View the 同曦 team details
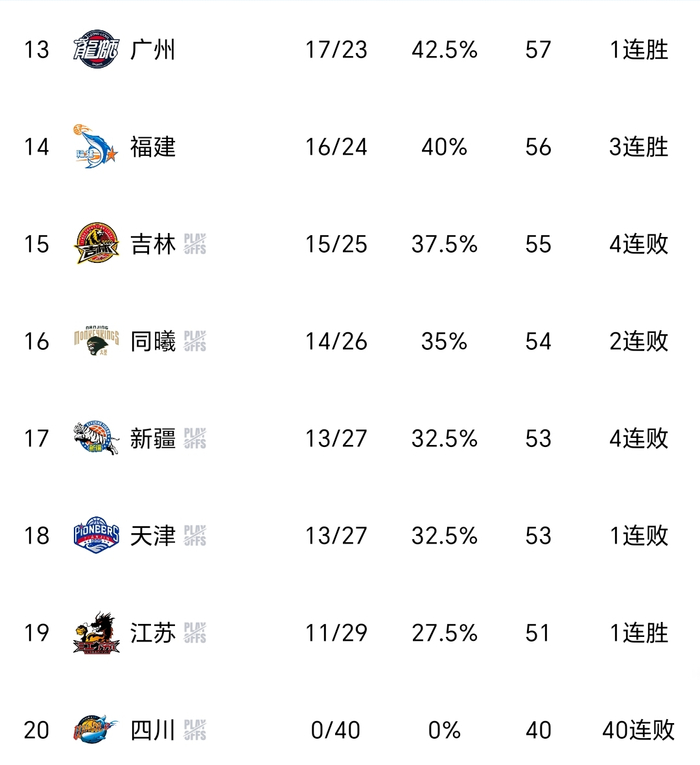This screenshot has width=700, height=765. coord(152,341)
